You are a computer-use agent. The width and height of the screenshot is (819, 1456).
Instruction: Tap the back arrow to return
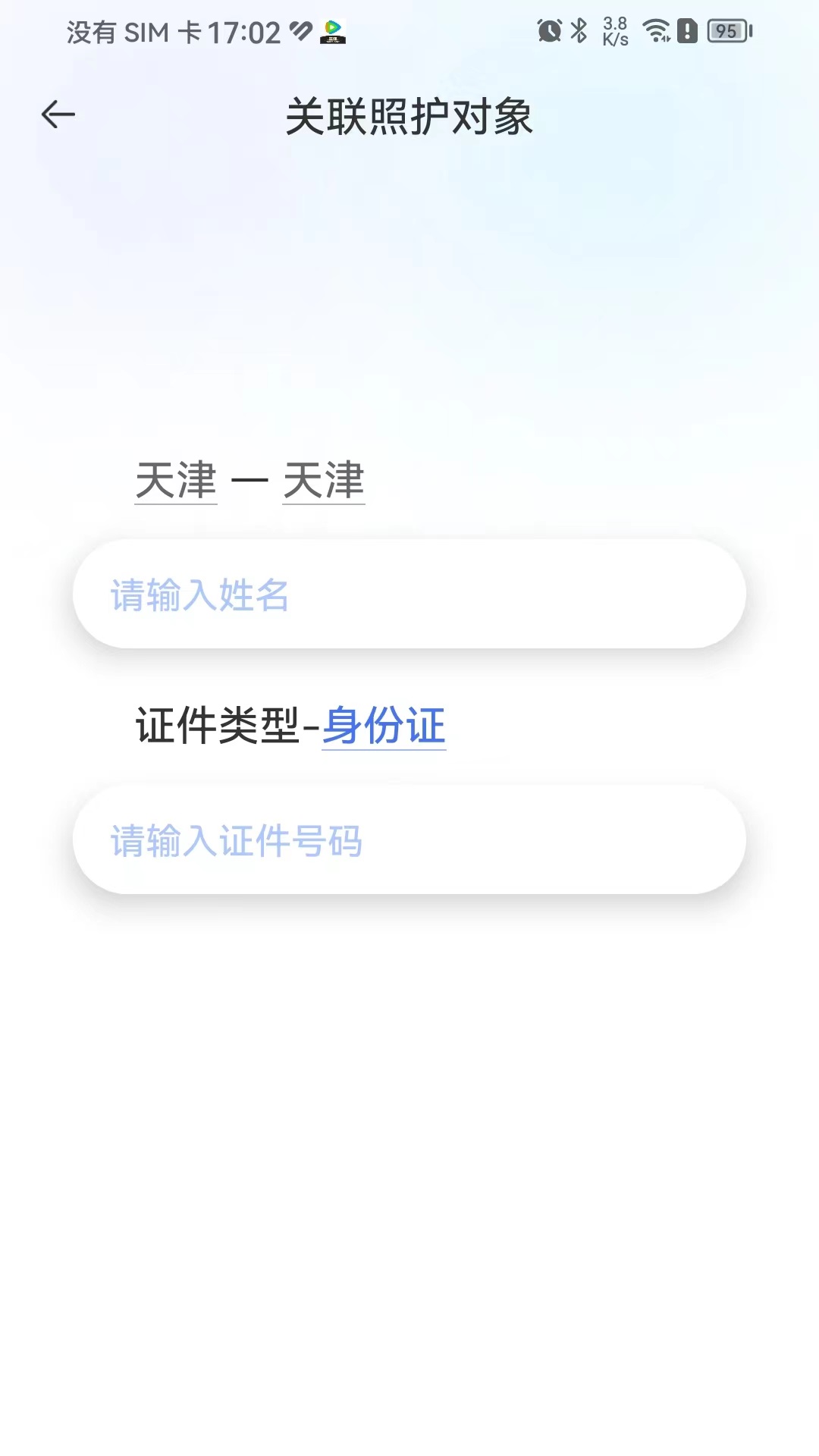click(x=58, y=114)
